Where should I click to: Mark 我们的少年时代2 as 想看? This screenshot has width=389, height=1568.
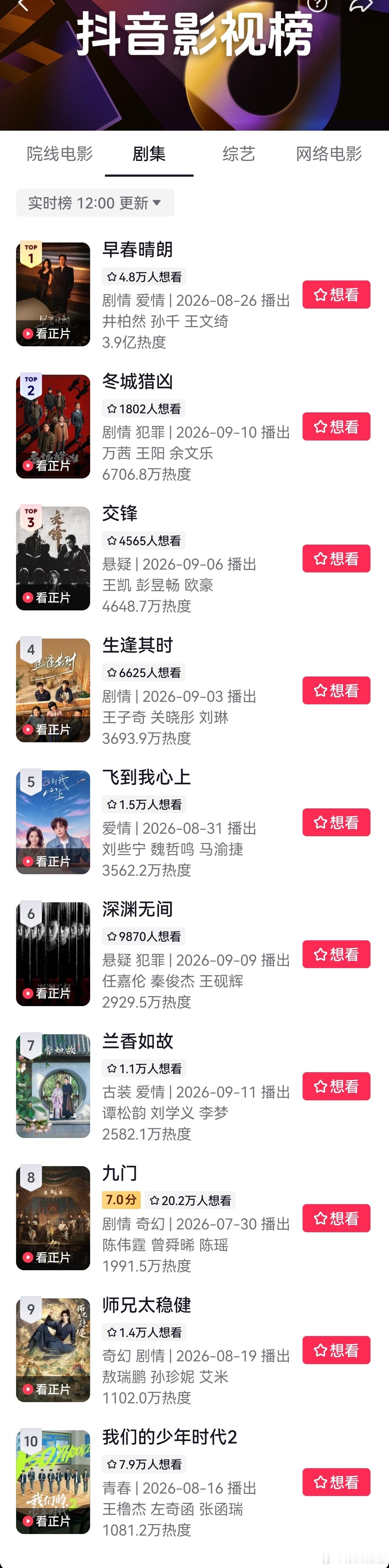336,1482
